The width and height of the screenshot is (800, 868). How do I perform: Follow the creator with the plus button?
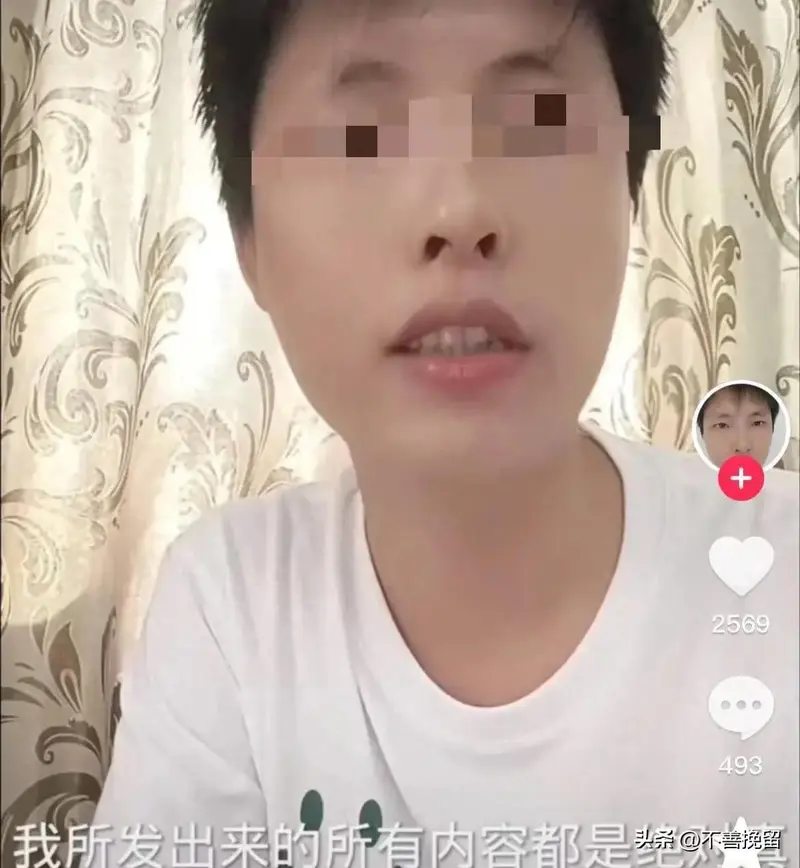coord(740,478)
